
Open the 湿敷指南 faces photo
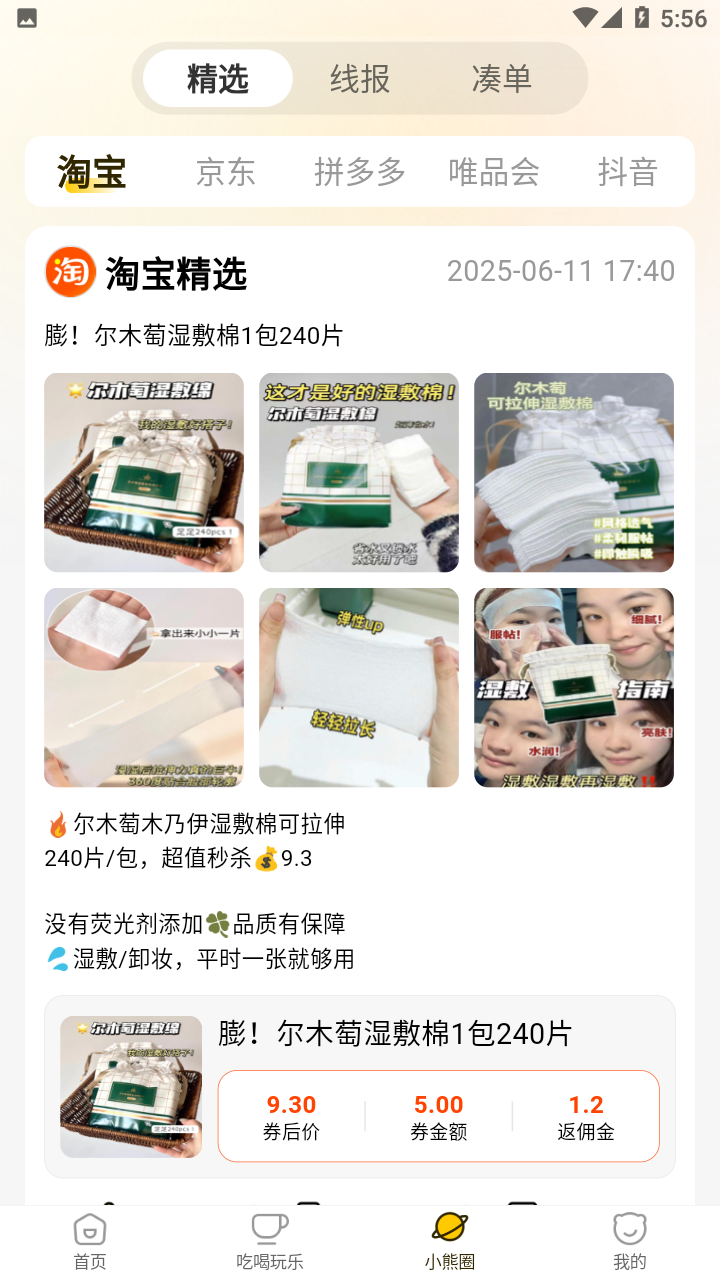point(574,687)
